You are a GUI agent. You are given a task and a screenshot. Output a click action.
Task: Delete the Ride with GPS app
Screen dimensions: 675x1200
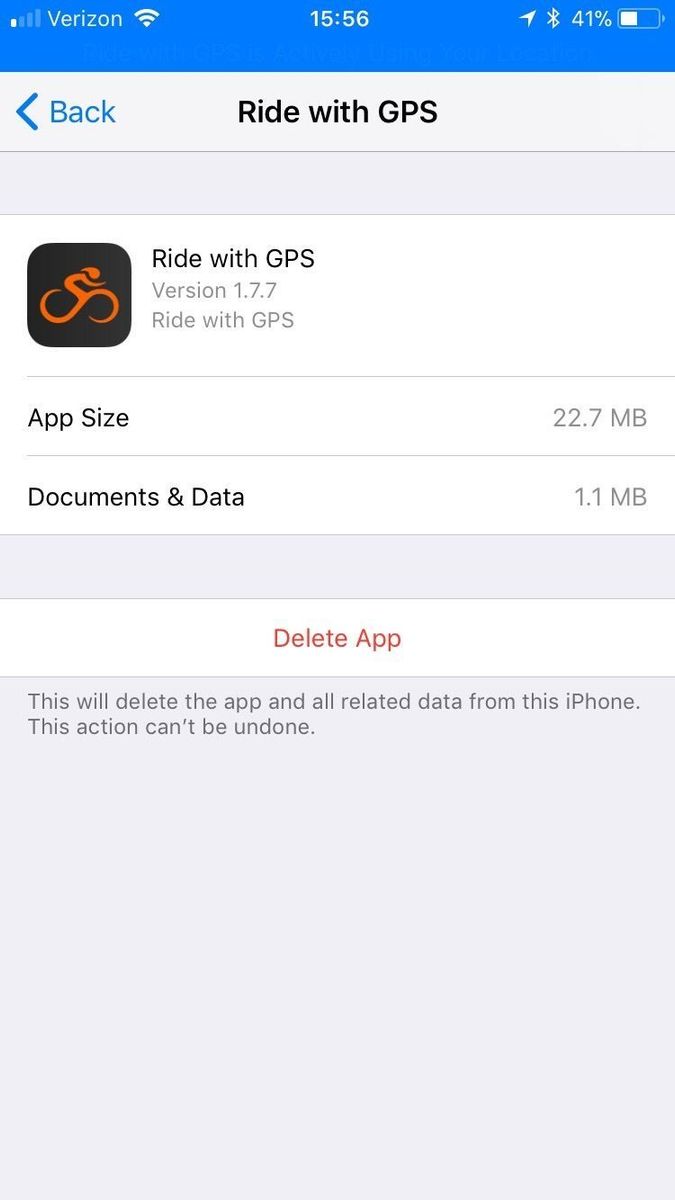tap(337, 638)
